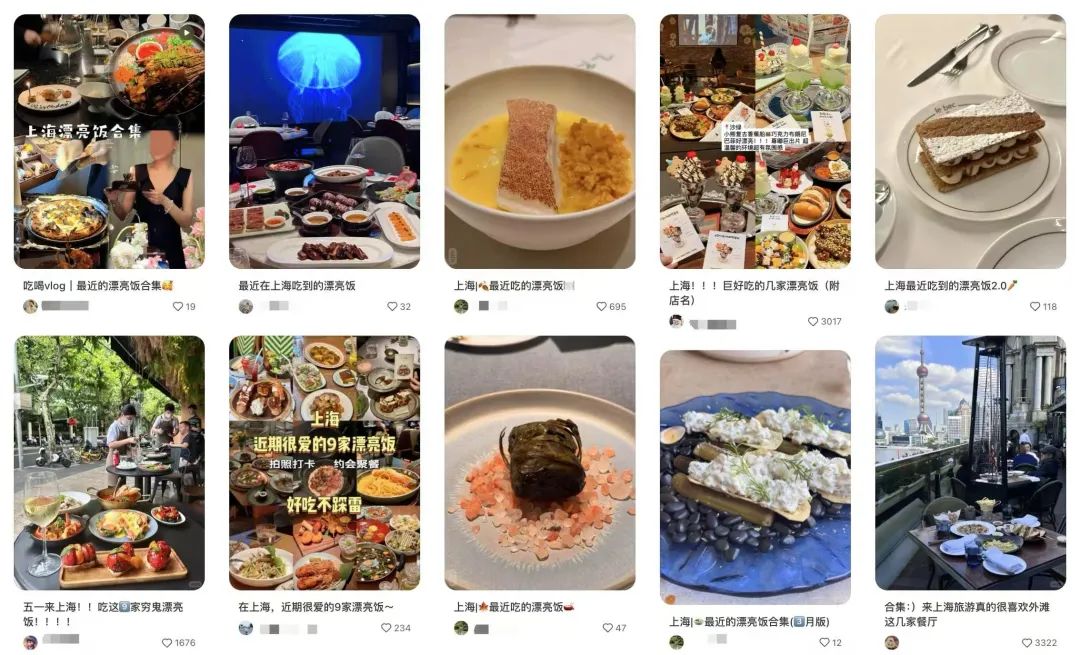The image size is (1080, 655).
Task: Like the 外滩餐厅 post with 3322 likes
Action: pyautogui.click(x=1028, y=643)
